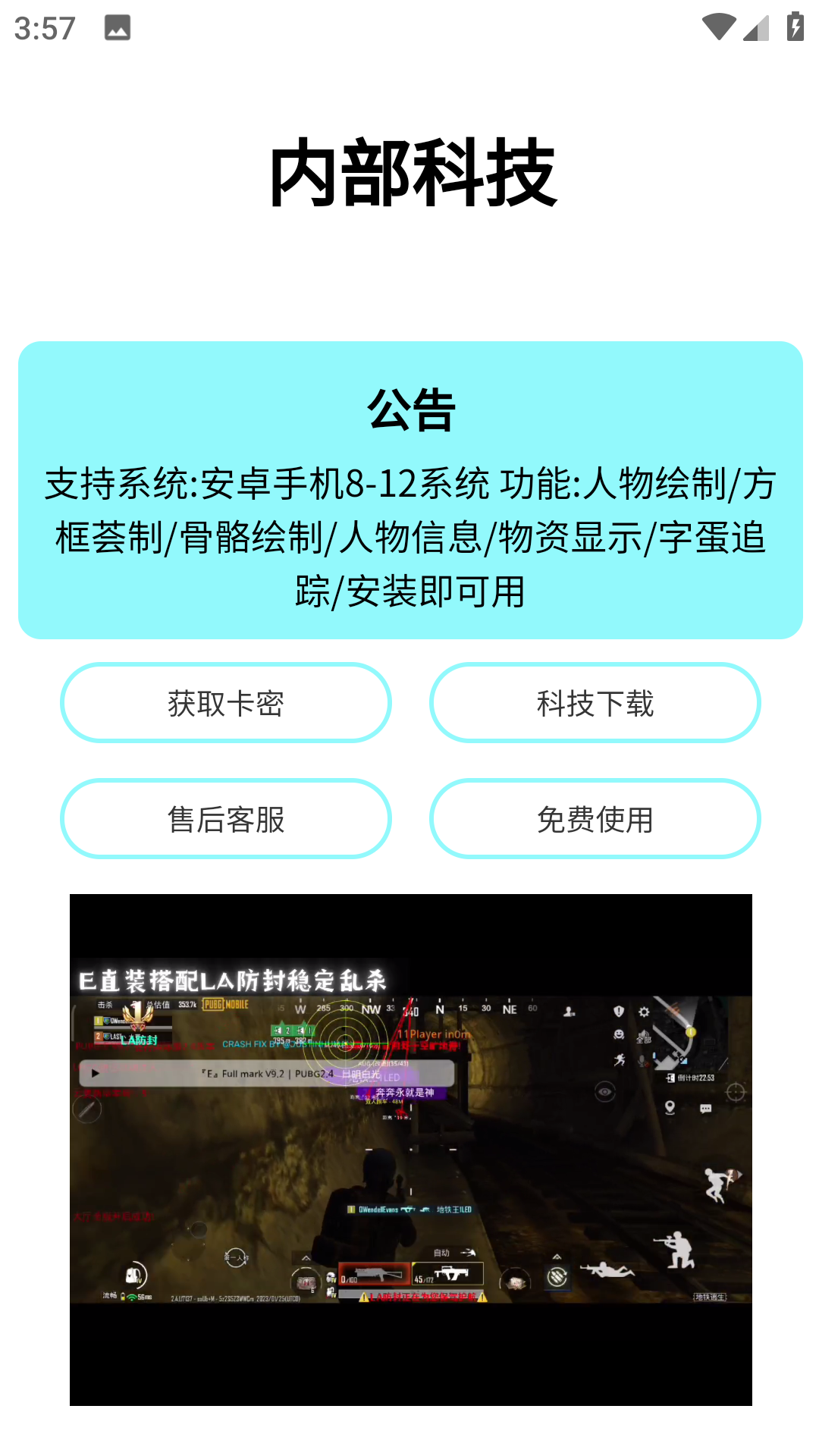Click the crosshair aim icon on the right
This screenshot has height=1456, width=819.
point(736,1091)
